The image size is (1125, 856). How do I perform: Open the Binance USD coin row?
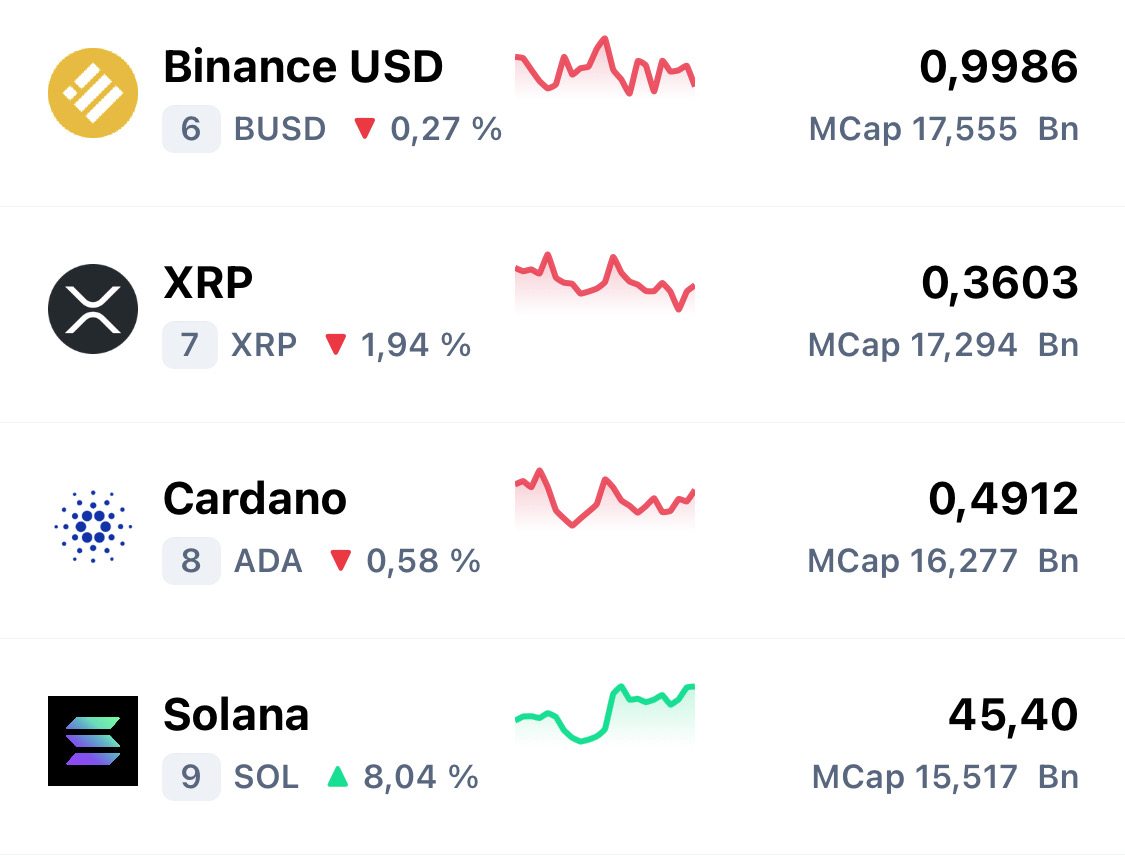click(x=303, y=68)
